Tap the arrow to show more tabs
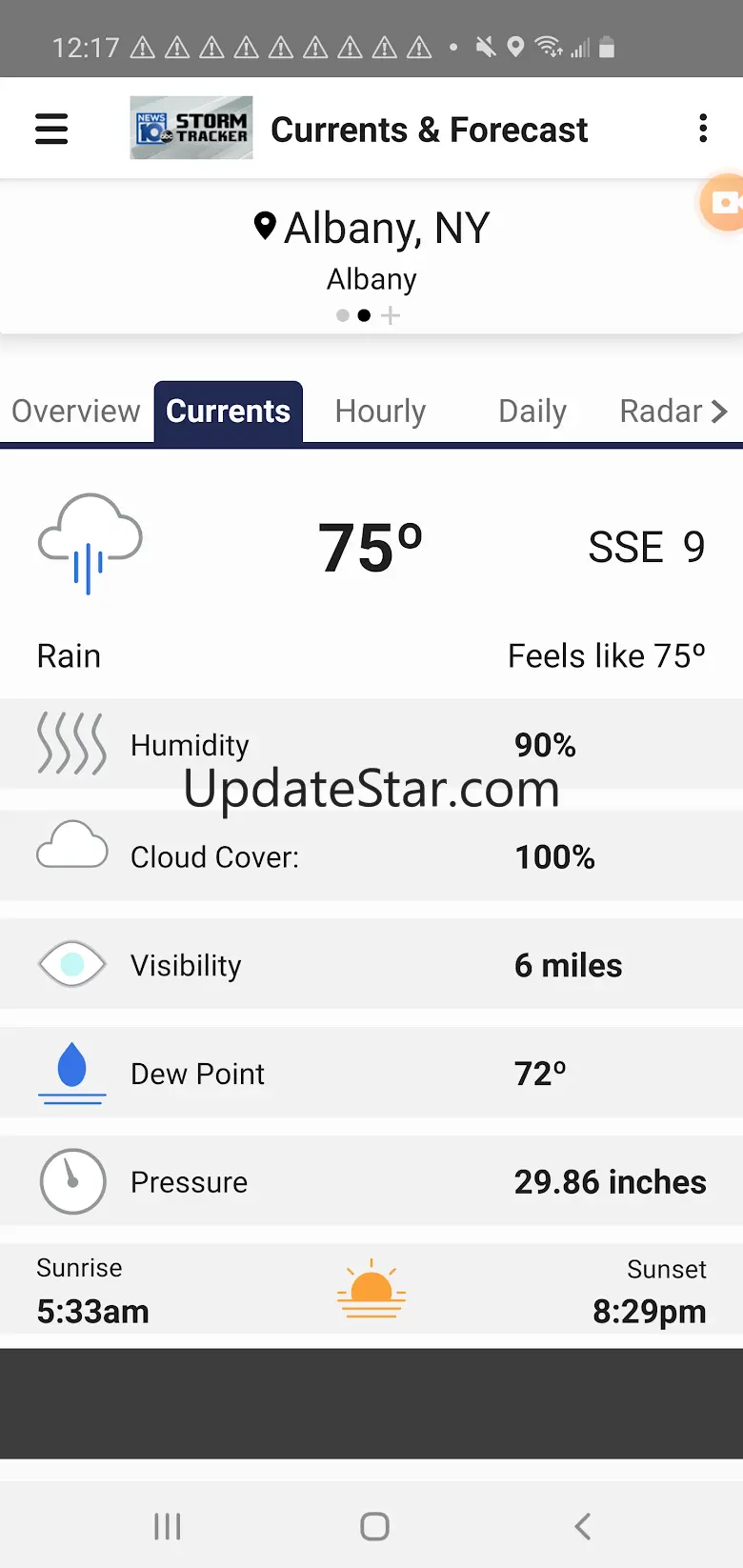This screenshot has width=743, height=1568. [x=720, y=412]
